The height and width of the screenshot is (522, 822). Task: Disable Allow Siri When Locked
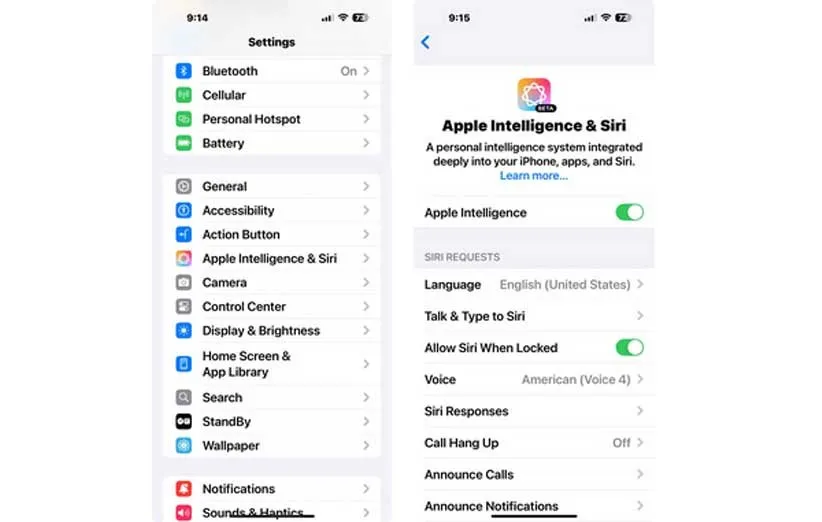[628, 347]
